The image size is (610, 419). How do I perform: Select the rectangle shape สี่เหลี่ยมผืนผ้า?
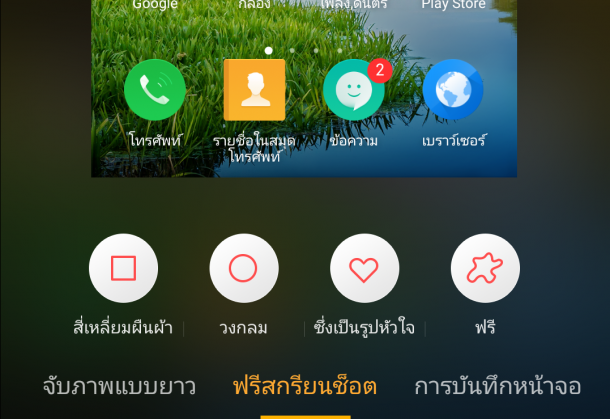[x=123, y=268]
